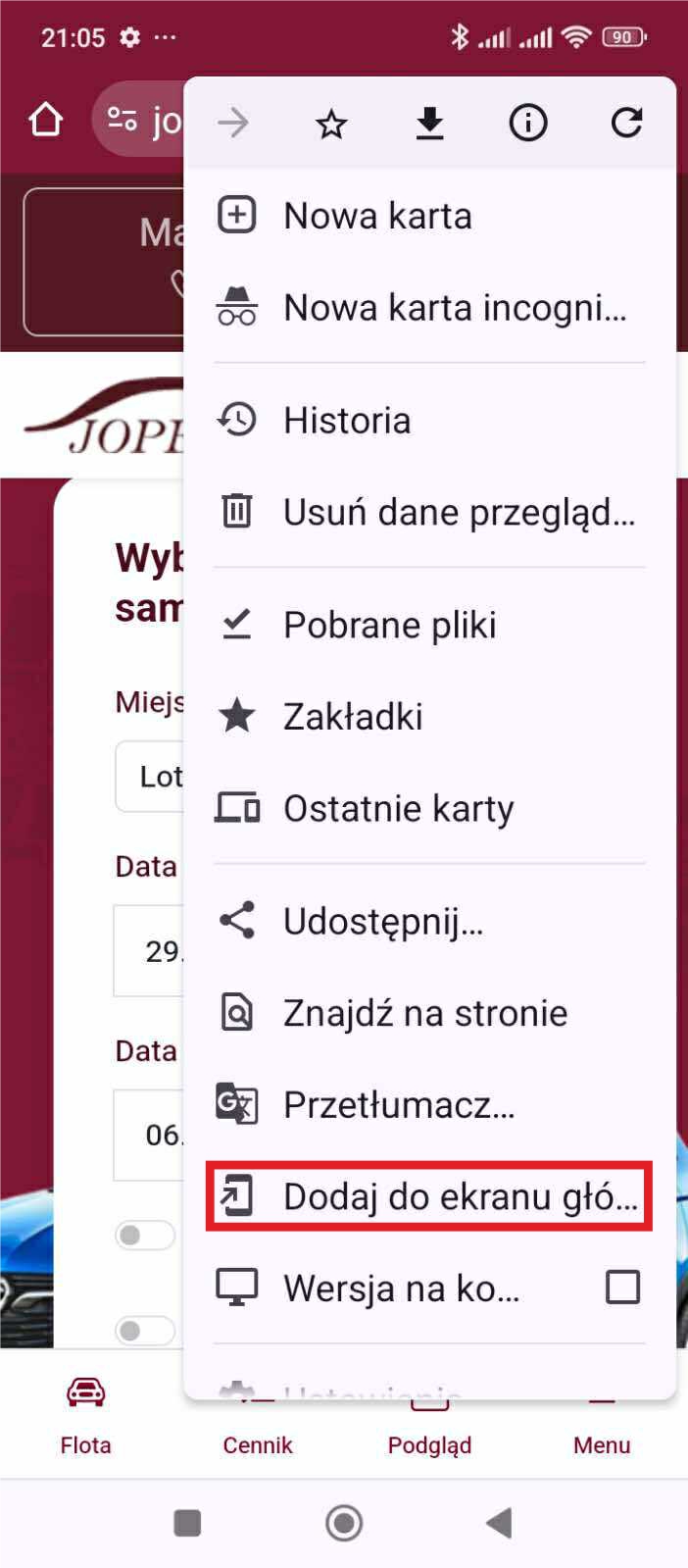Tap the system back button

tap(499, 1522)
